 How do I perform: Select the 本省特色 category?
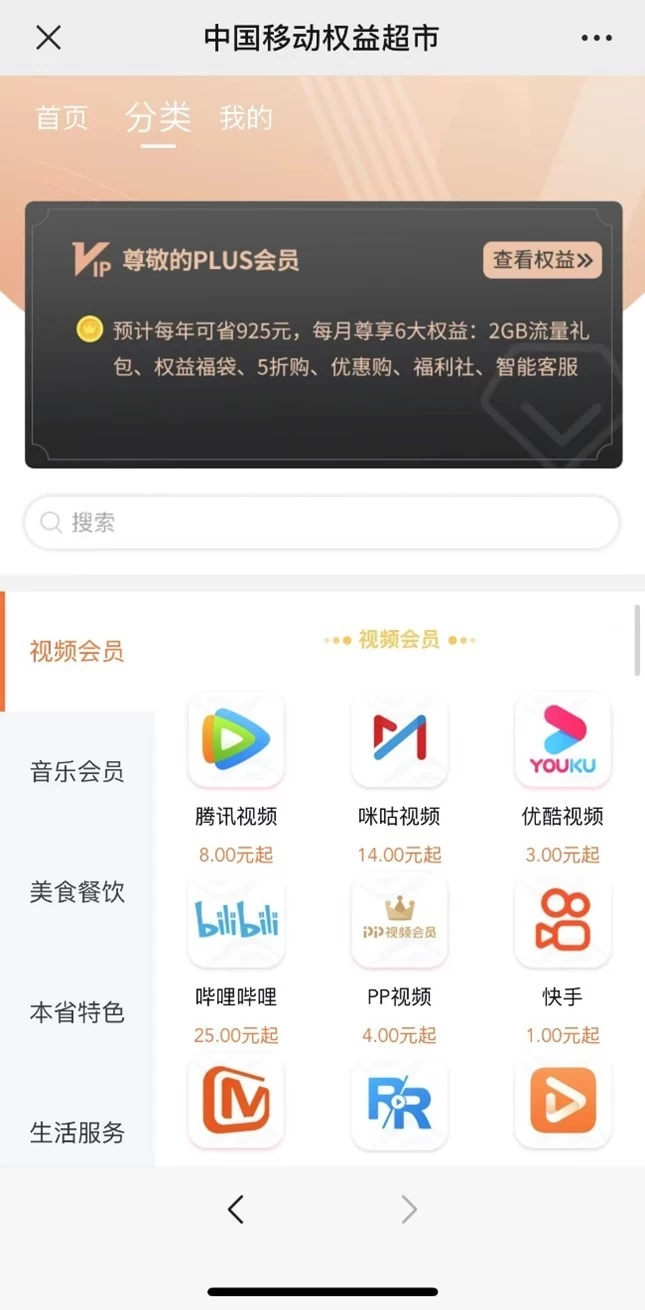pos(77,1012)
